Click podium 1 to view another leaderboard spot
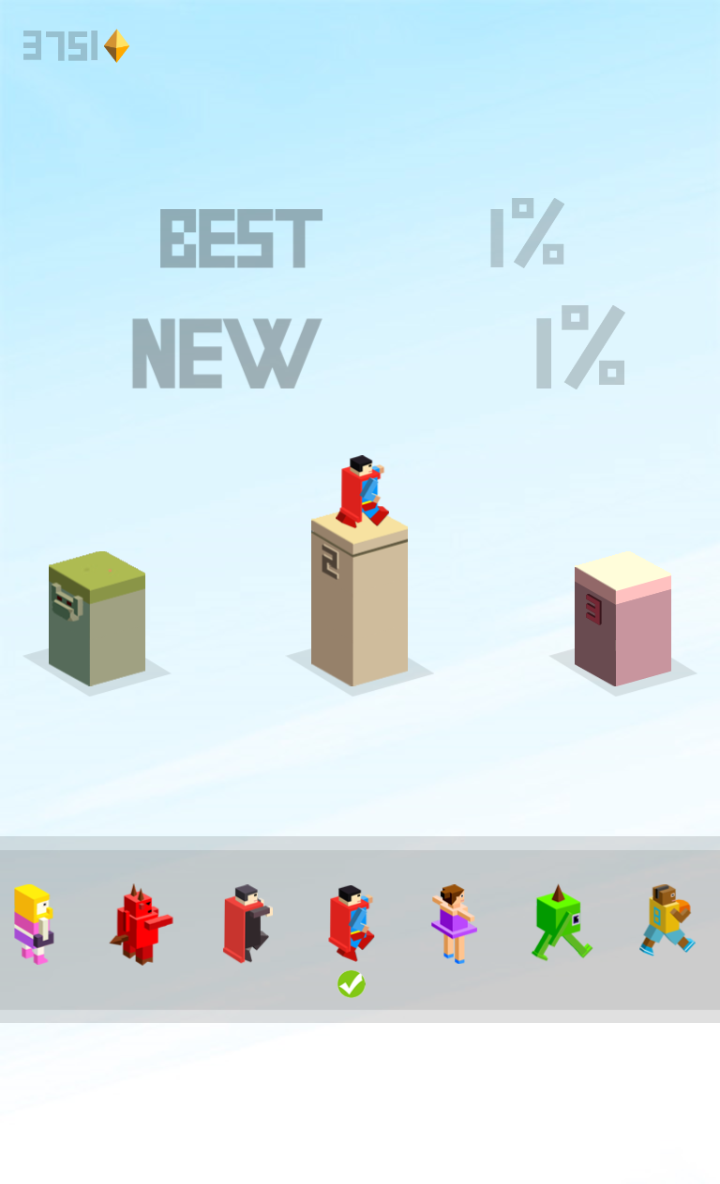720x1184 pixels. click(97, 615)
